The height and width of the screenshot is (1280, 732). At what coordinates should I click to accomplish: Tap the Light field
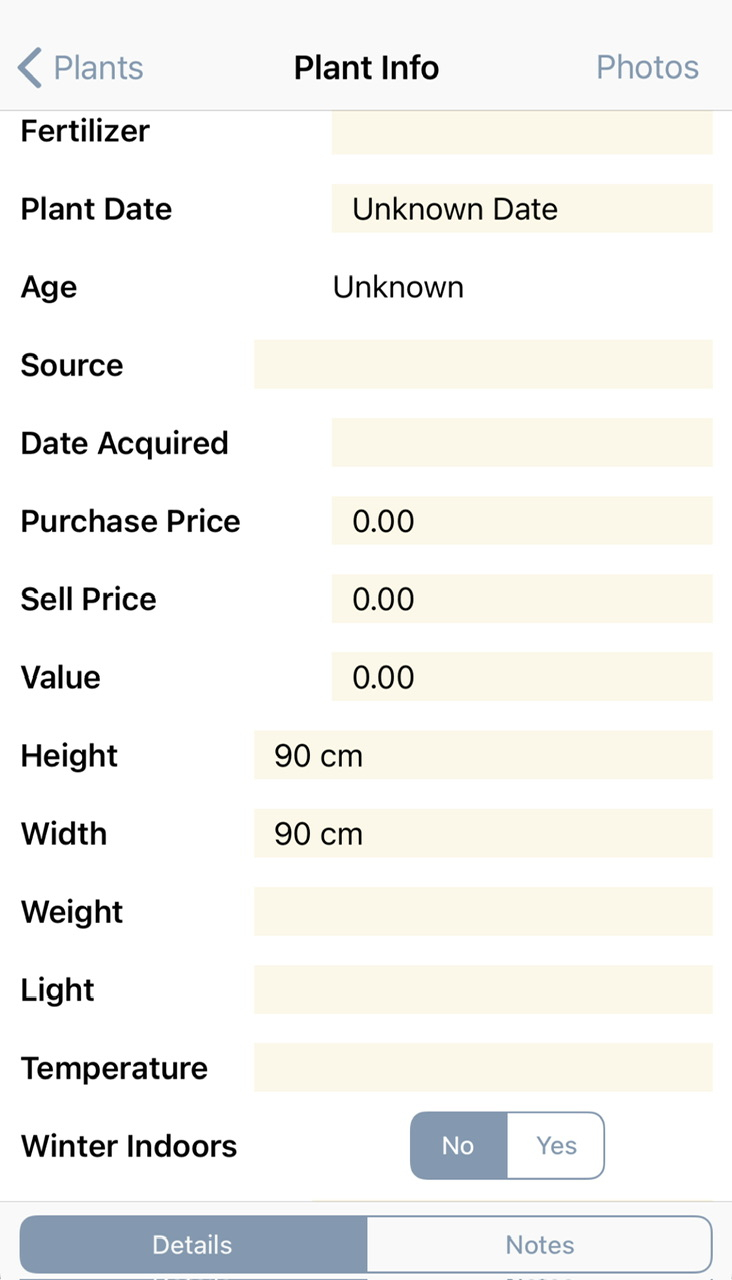483,989
